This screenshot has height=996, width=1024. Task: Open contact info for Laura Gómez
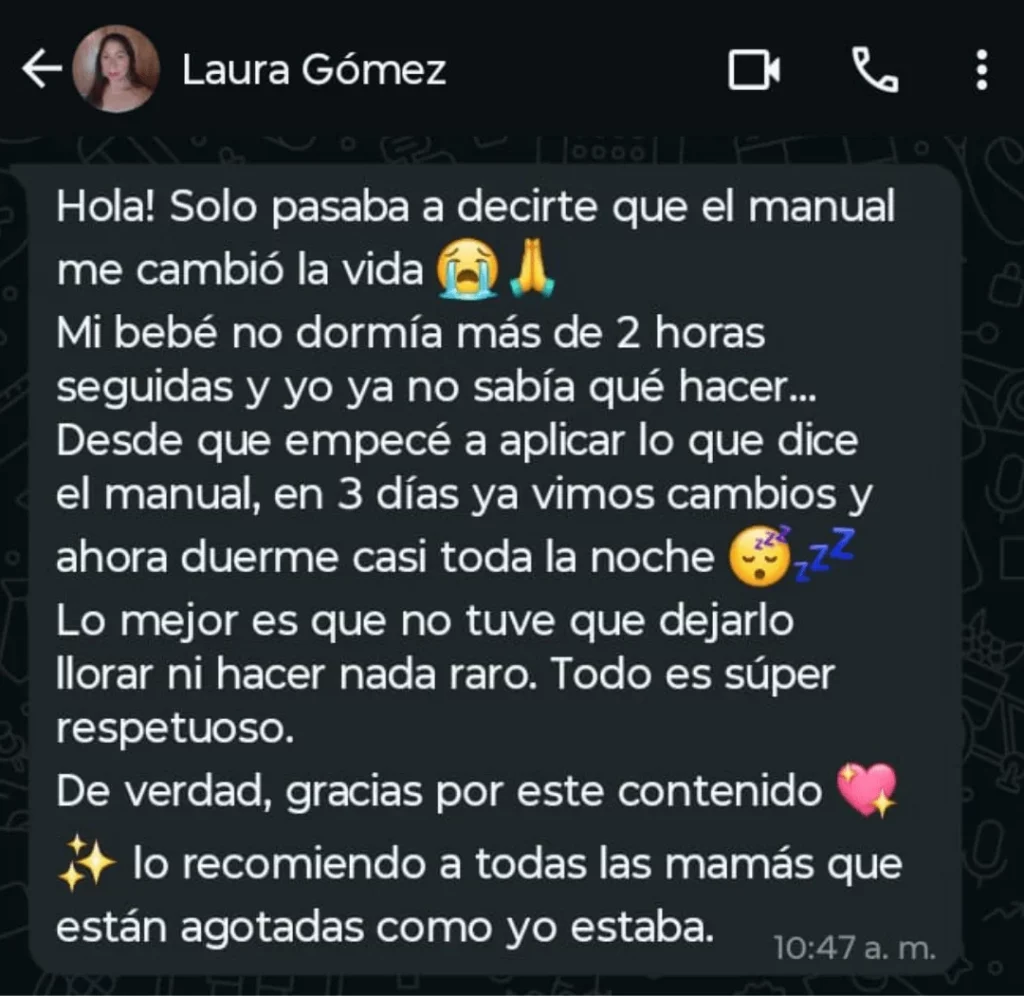(314, 70)
